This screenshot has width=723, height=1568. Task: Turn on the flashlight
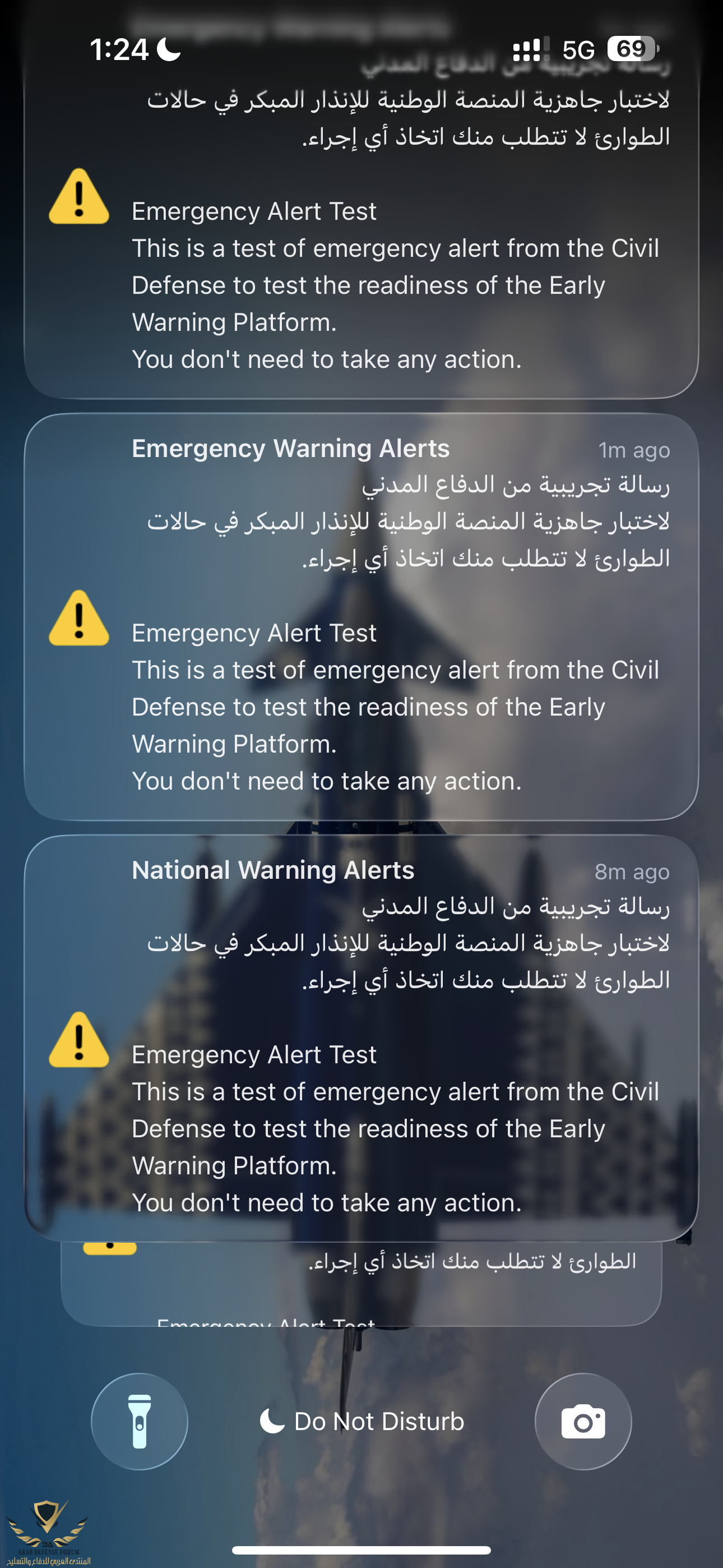pos(140,1421)
